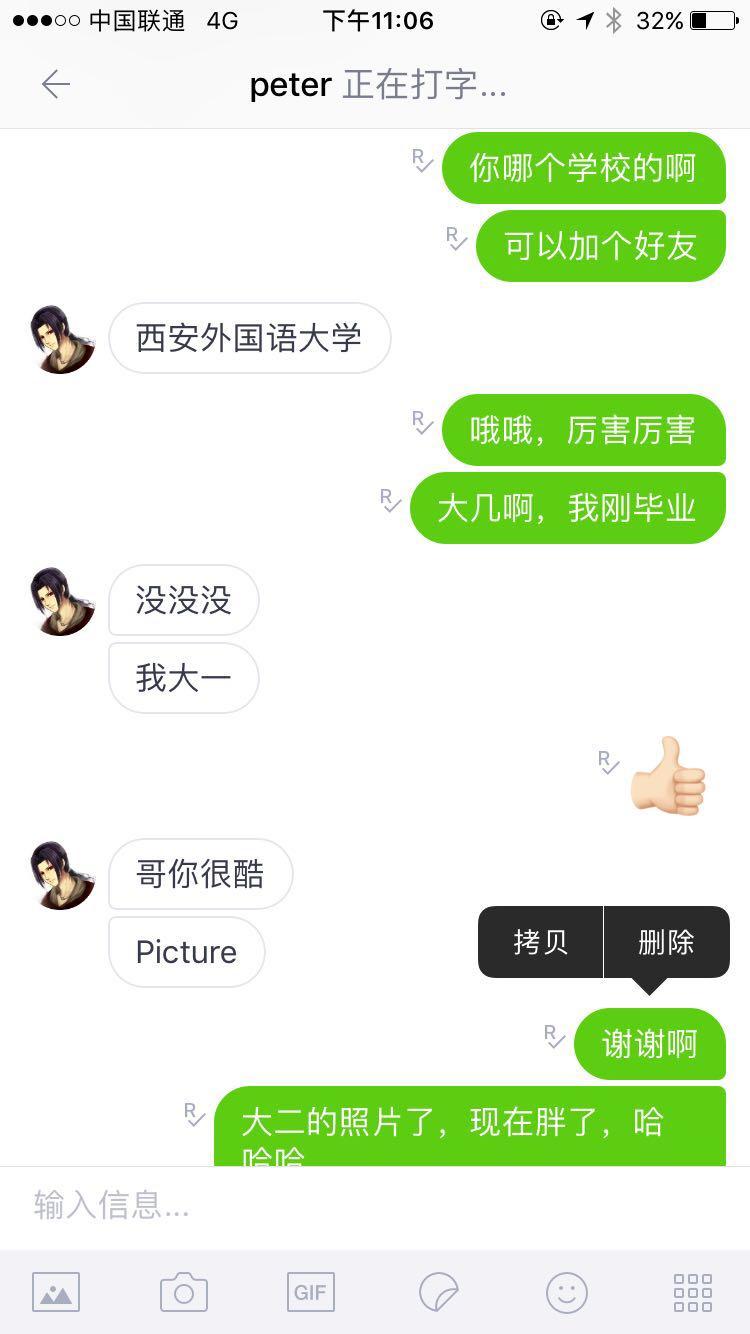Focus the 输入信息 message input field

pos(375,1206)
